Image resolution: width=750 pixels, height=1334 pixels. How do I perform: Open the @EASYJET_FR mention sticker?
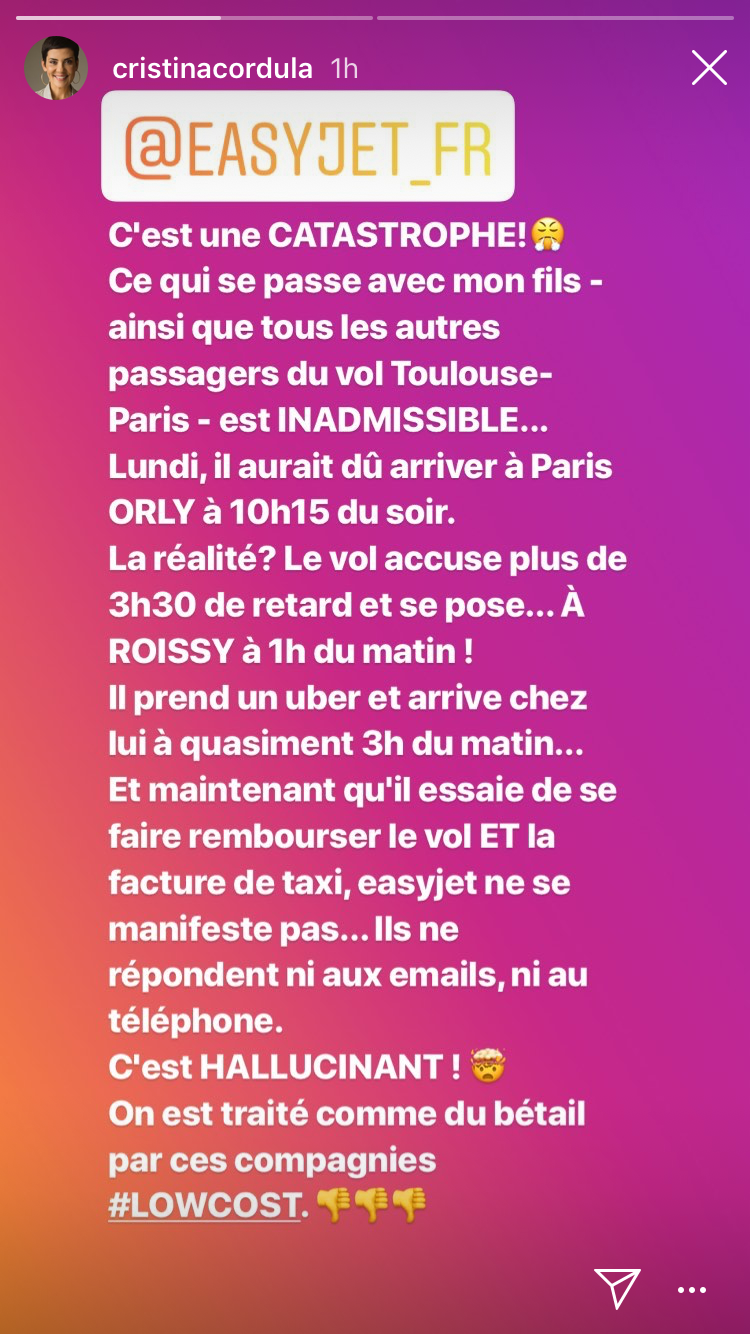pos(308,146)
